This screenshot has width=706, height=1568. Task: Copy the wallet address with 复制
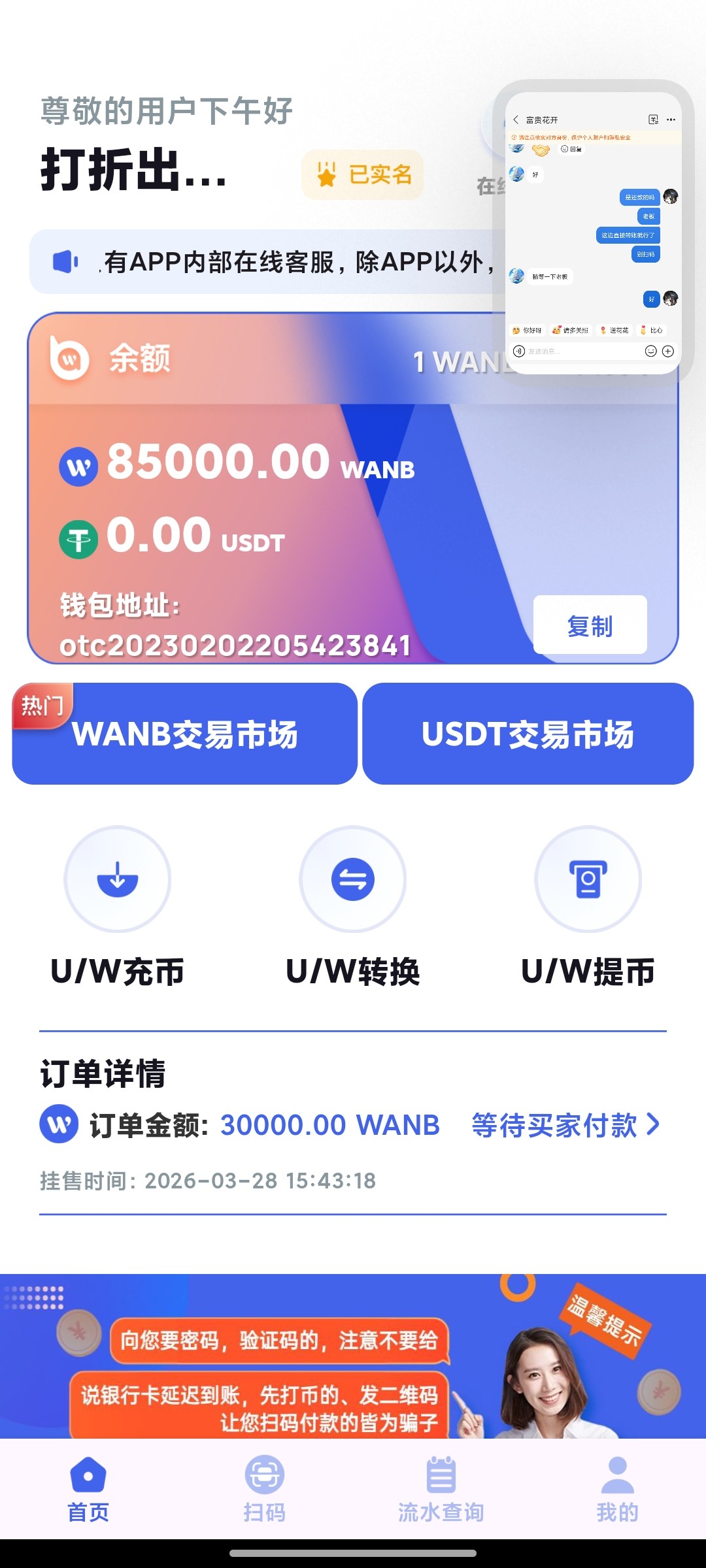click(590, 625)
